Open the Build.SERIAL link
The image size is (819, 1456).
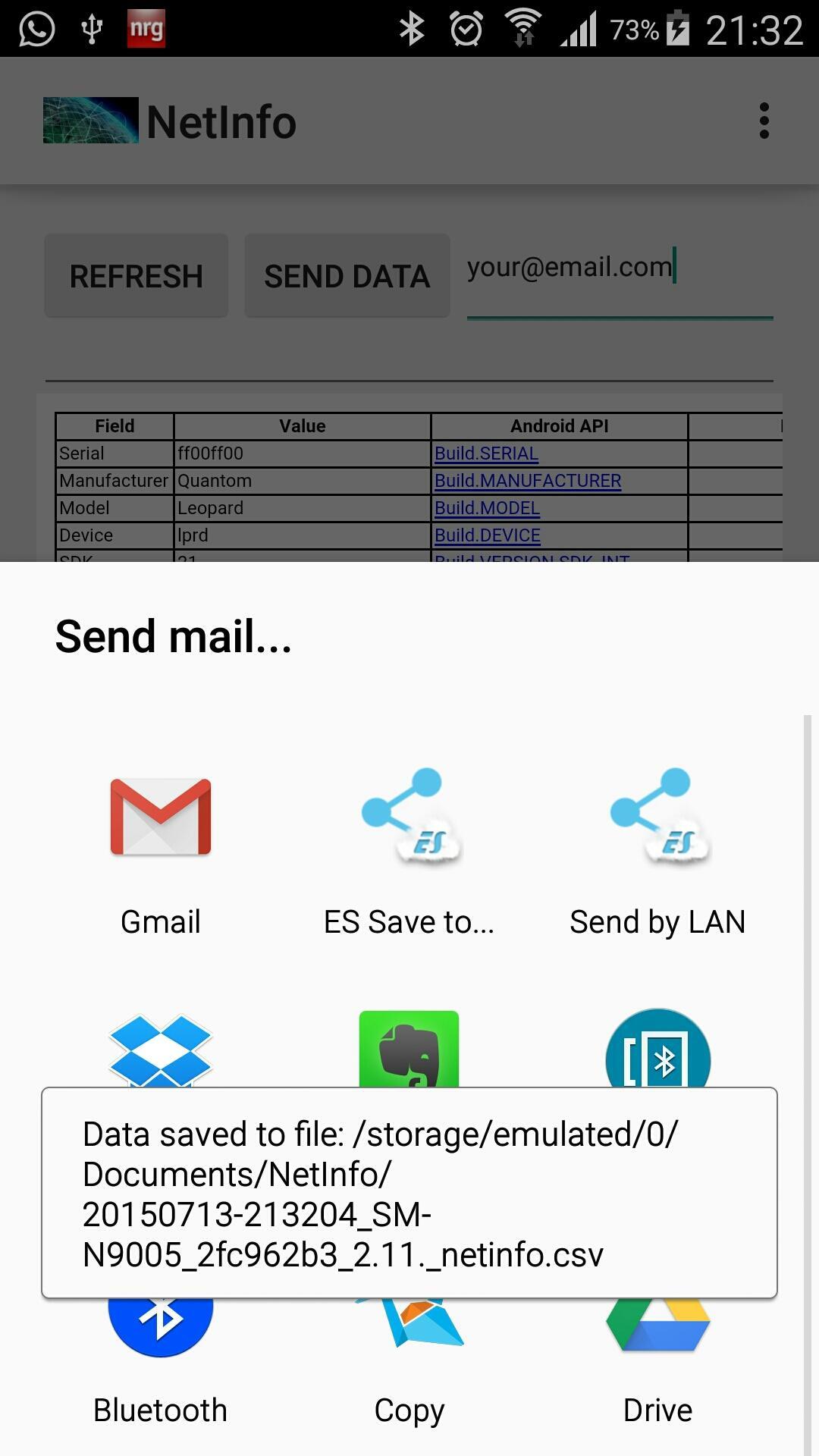click(485, 453)
